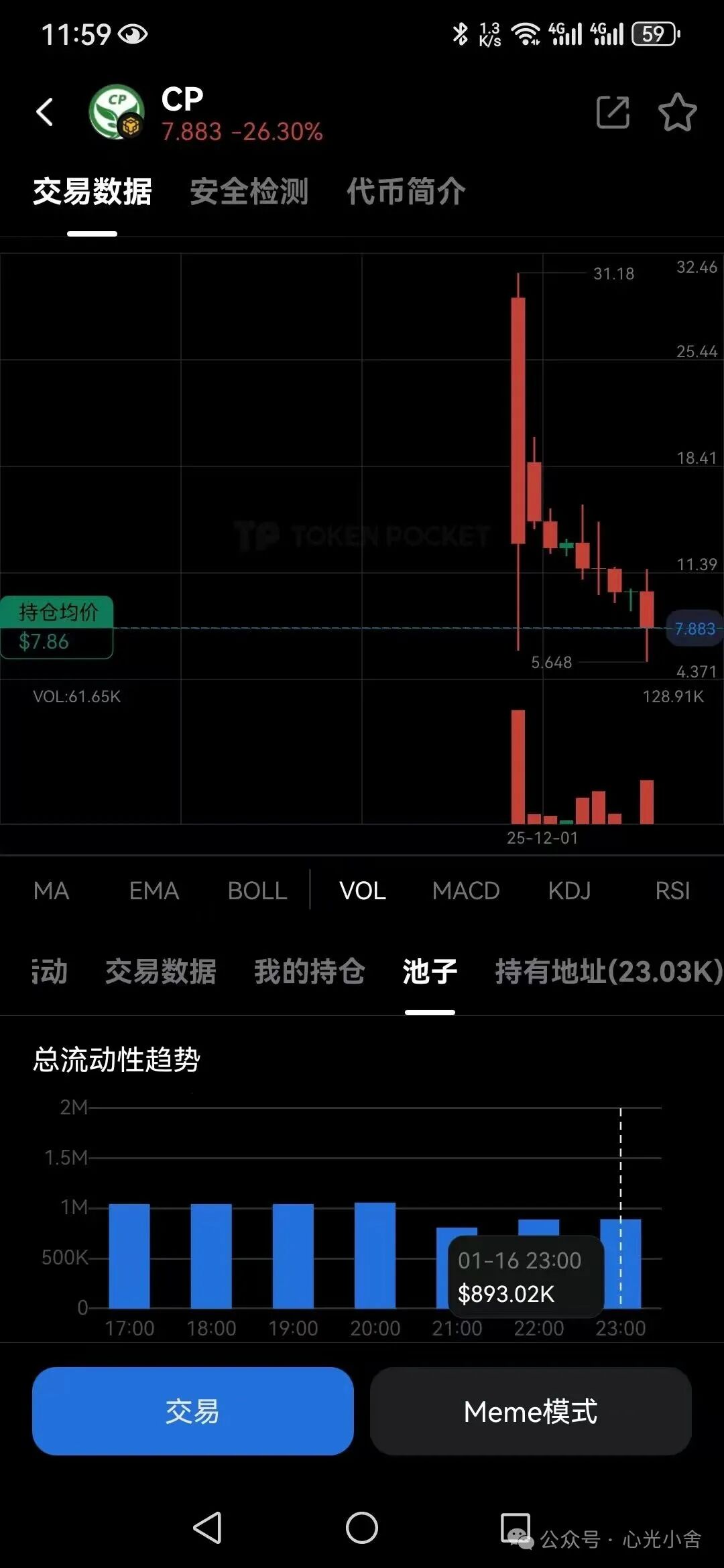This screenshot has width=724, height=1568.
Task: Select the VOL indicator
Action: pos(363,891)
